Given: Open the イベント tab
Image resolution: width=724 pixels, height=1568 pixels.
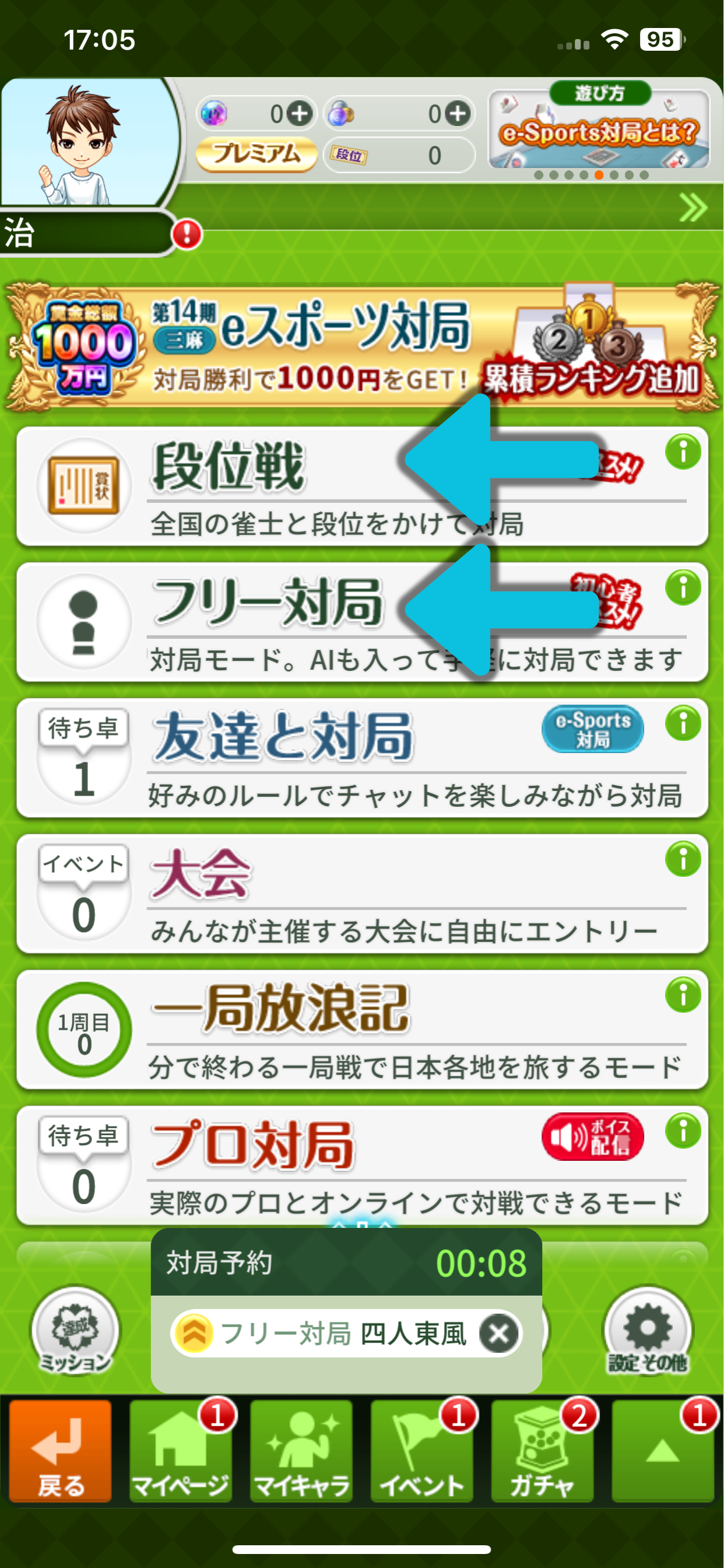Looking at the screenshot, I should (x=421, y=1451).
